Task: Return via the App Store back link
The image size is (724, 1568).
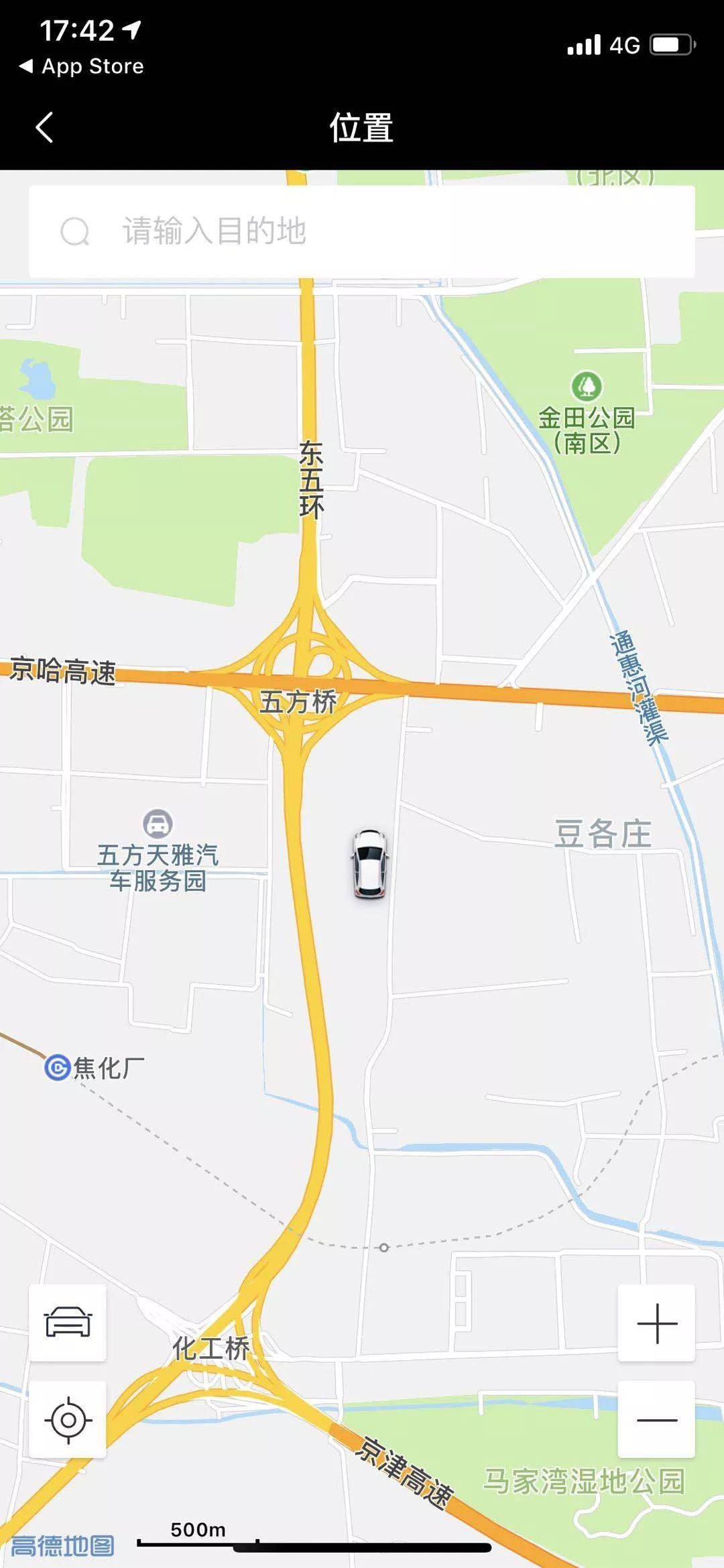Action: 80,66
